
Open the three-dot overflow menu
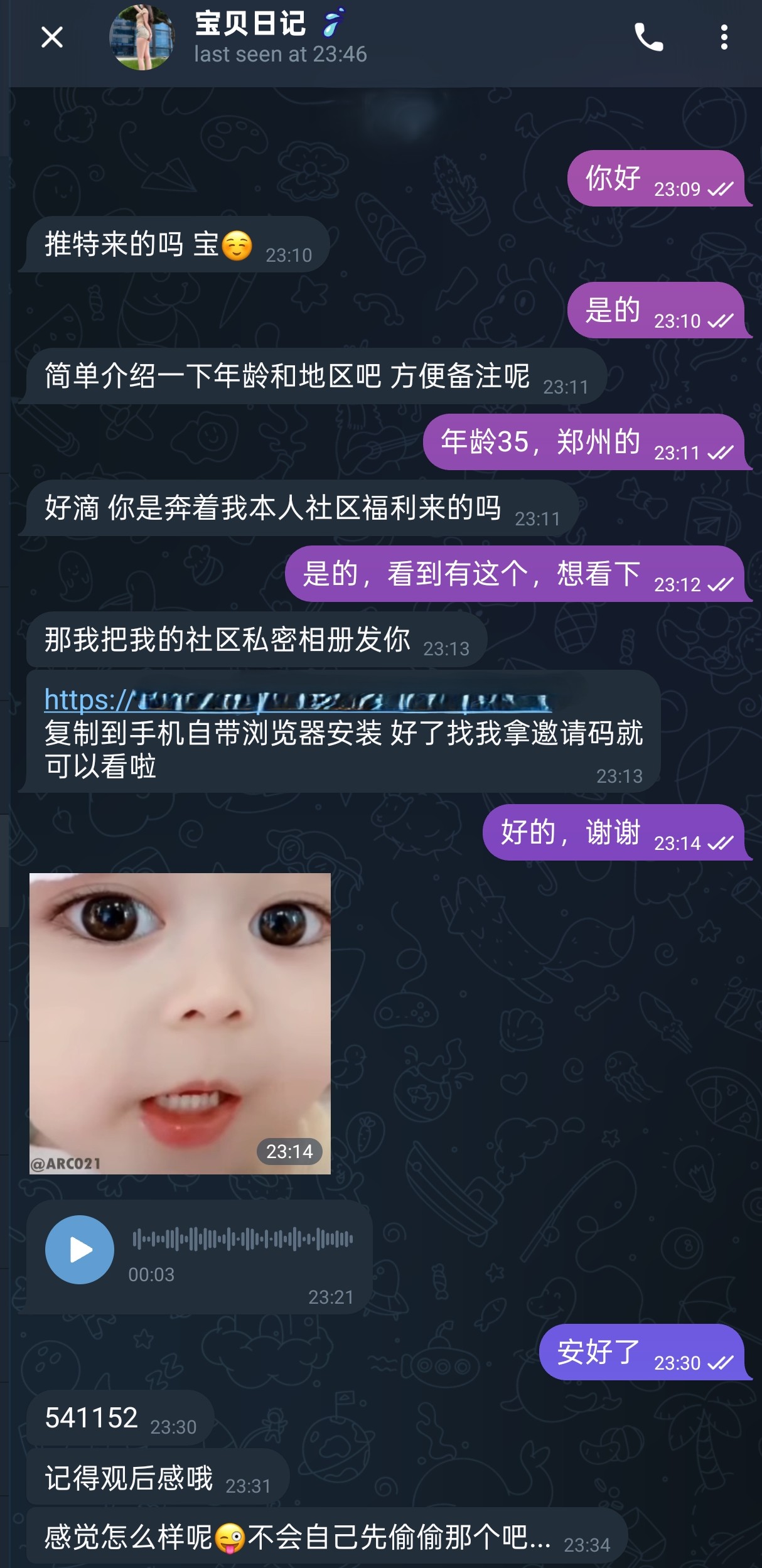coord(724,37)
